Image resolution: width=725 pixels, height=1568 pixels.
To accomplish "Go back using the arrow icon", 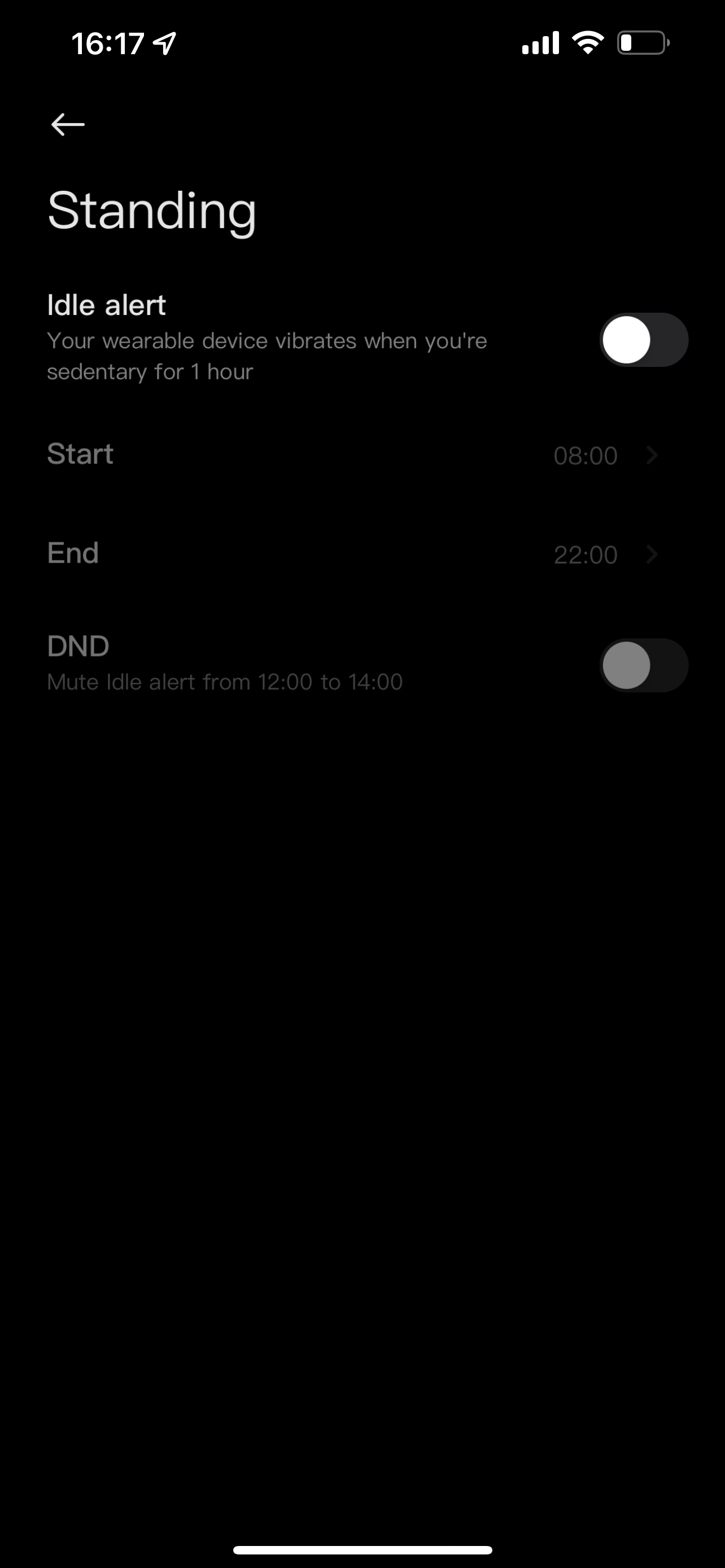I will (x=68, y=124).
